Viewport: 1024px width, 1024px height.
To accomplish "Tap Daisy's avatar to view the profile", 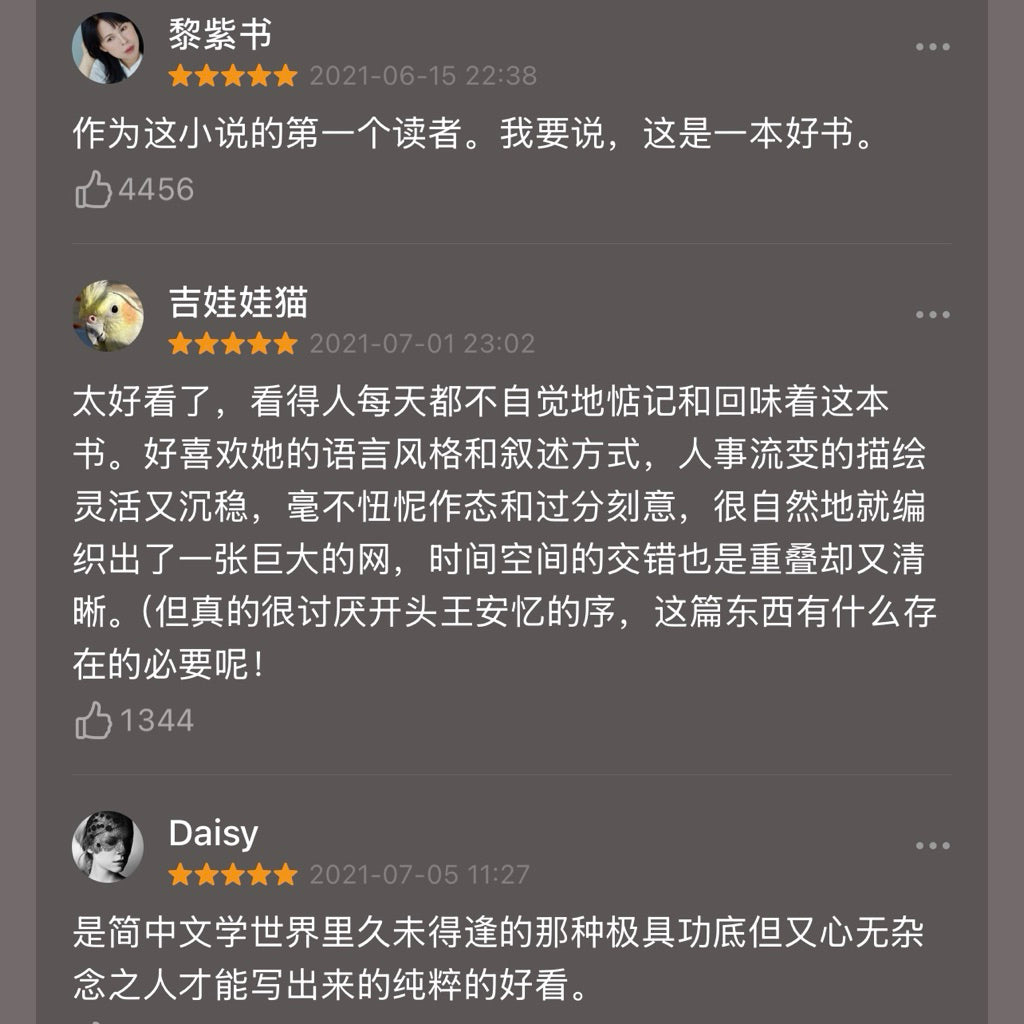I will (108, 847).
